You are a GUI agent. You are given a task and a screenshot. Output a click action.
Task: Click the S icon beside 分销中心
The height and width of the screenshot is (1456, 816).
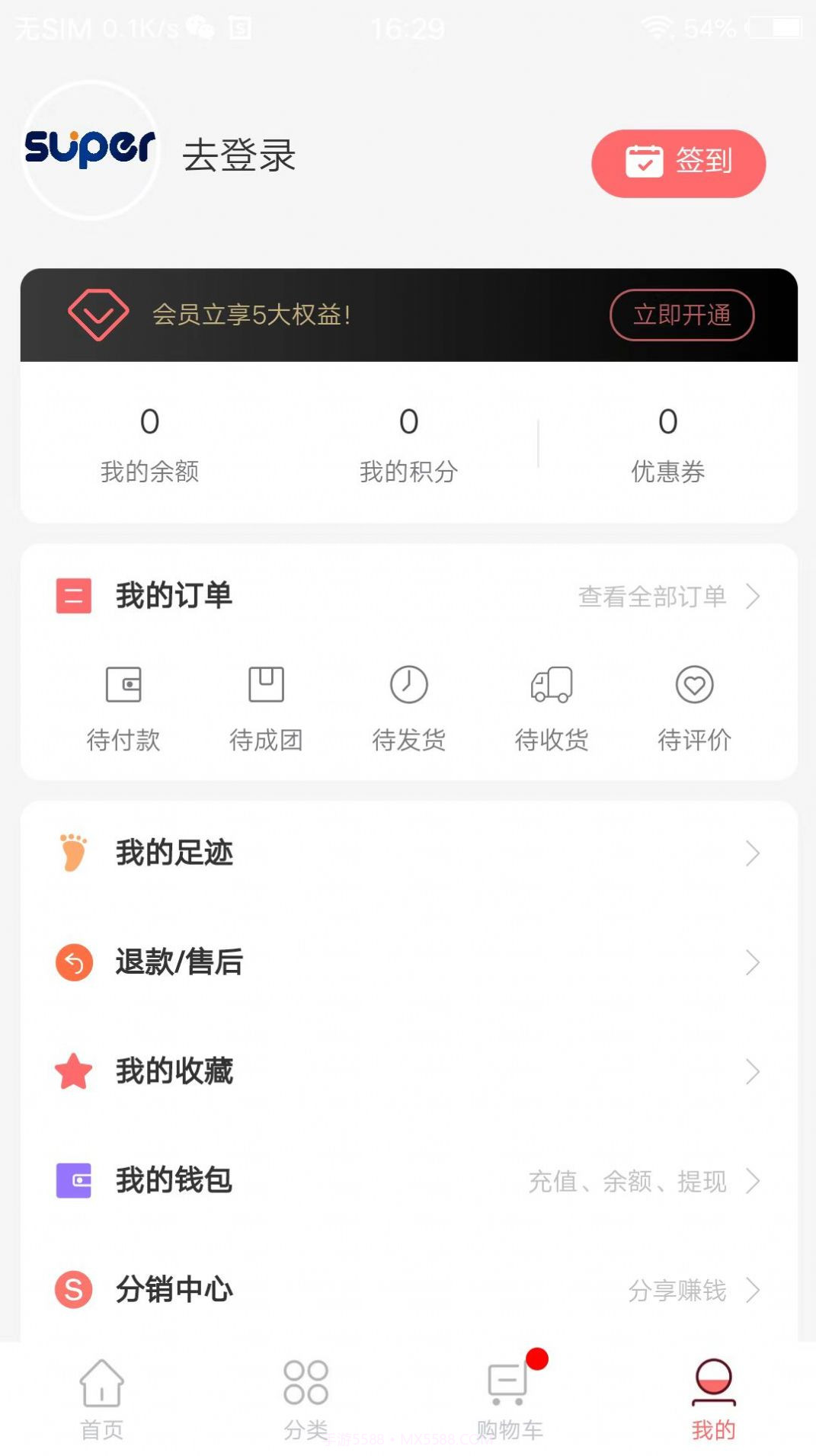coord(73,1290)
